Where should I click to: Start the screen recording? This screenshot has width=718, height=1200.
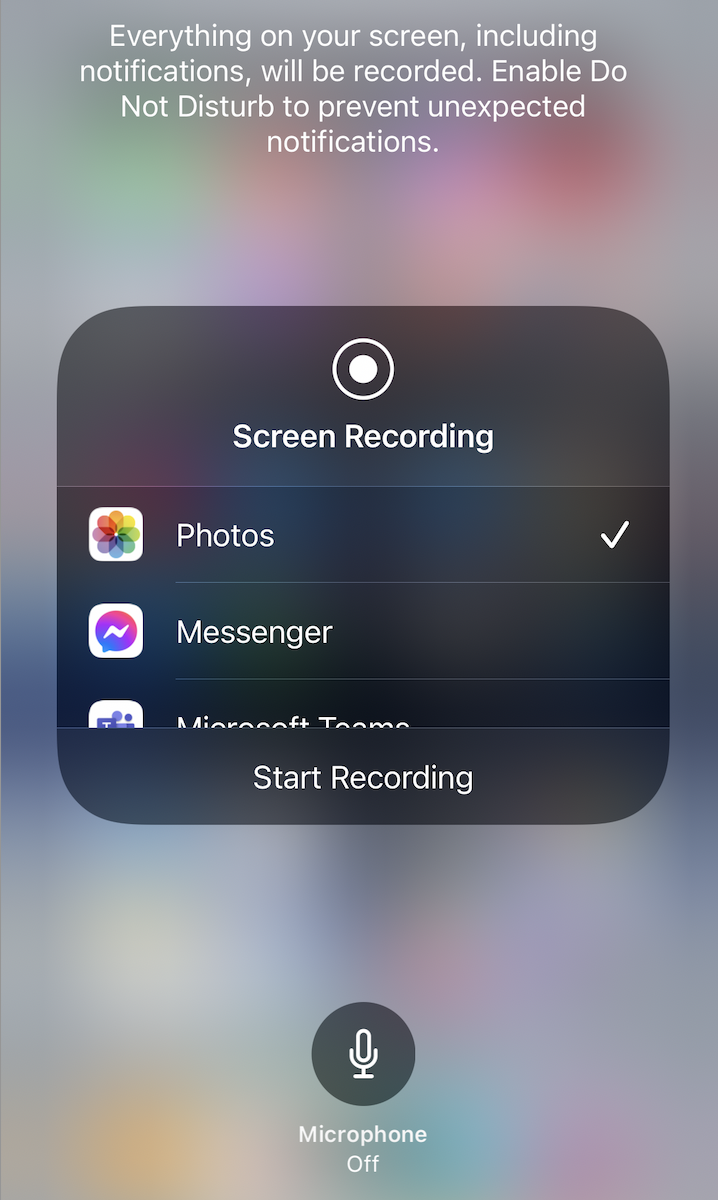coord(363,777)
